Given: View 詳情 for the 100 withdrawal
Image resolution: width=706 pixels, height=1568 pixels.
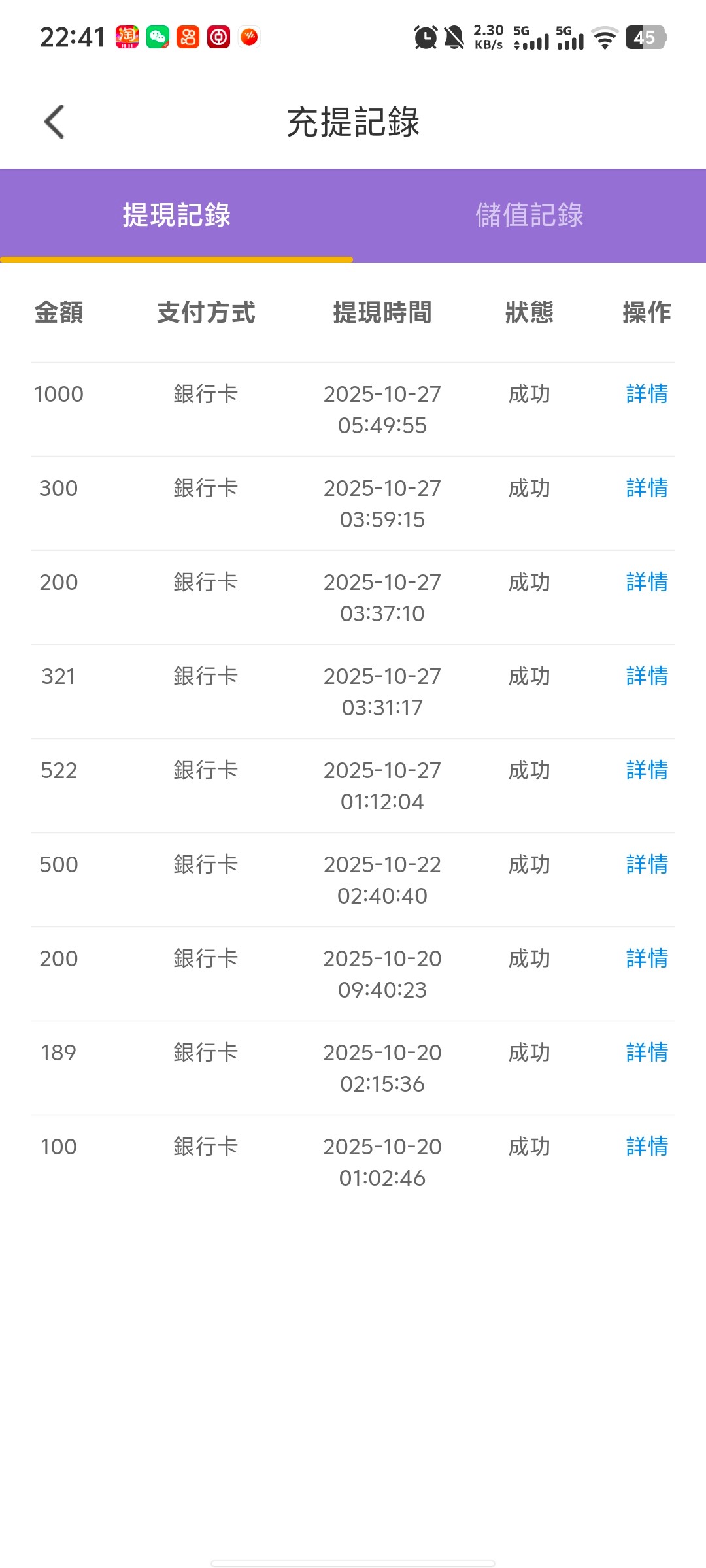Looking at the screenshot, I should 647,1147.
